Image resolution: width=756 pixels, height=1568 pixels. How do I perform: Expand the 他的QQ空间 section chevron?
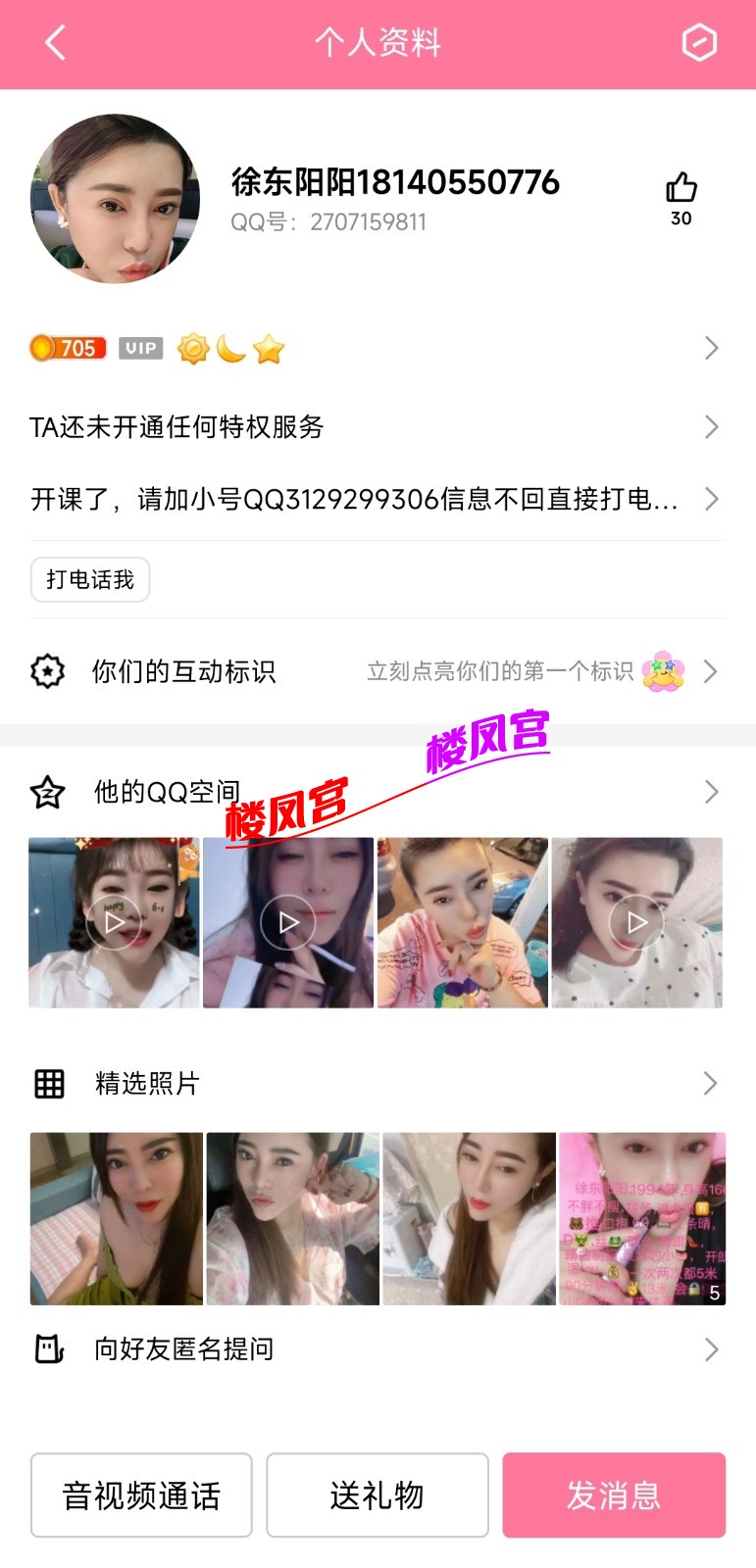tap(712, 792)
